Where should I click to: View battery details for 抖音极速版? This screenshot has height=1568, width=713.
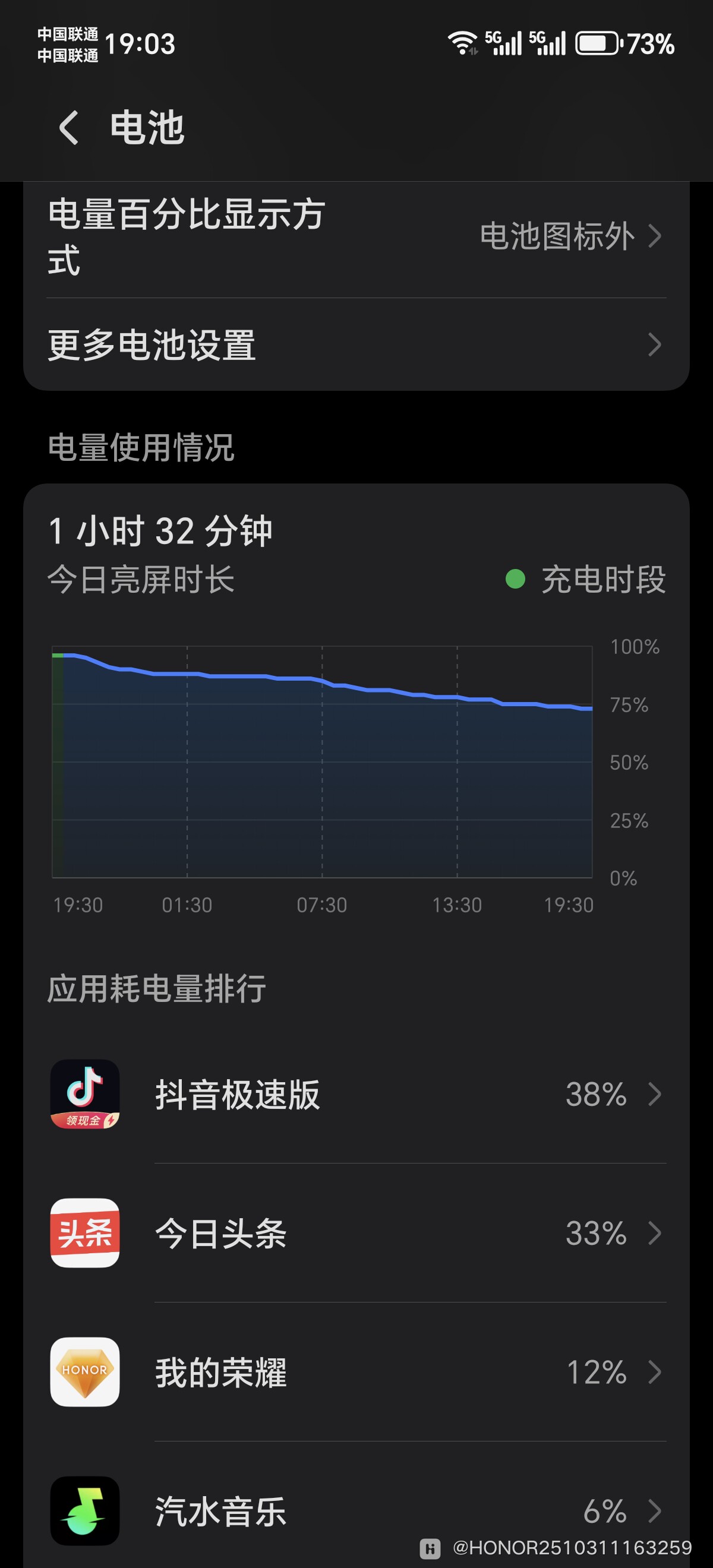[x=356, y=1095]
